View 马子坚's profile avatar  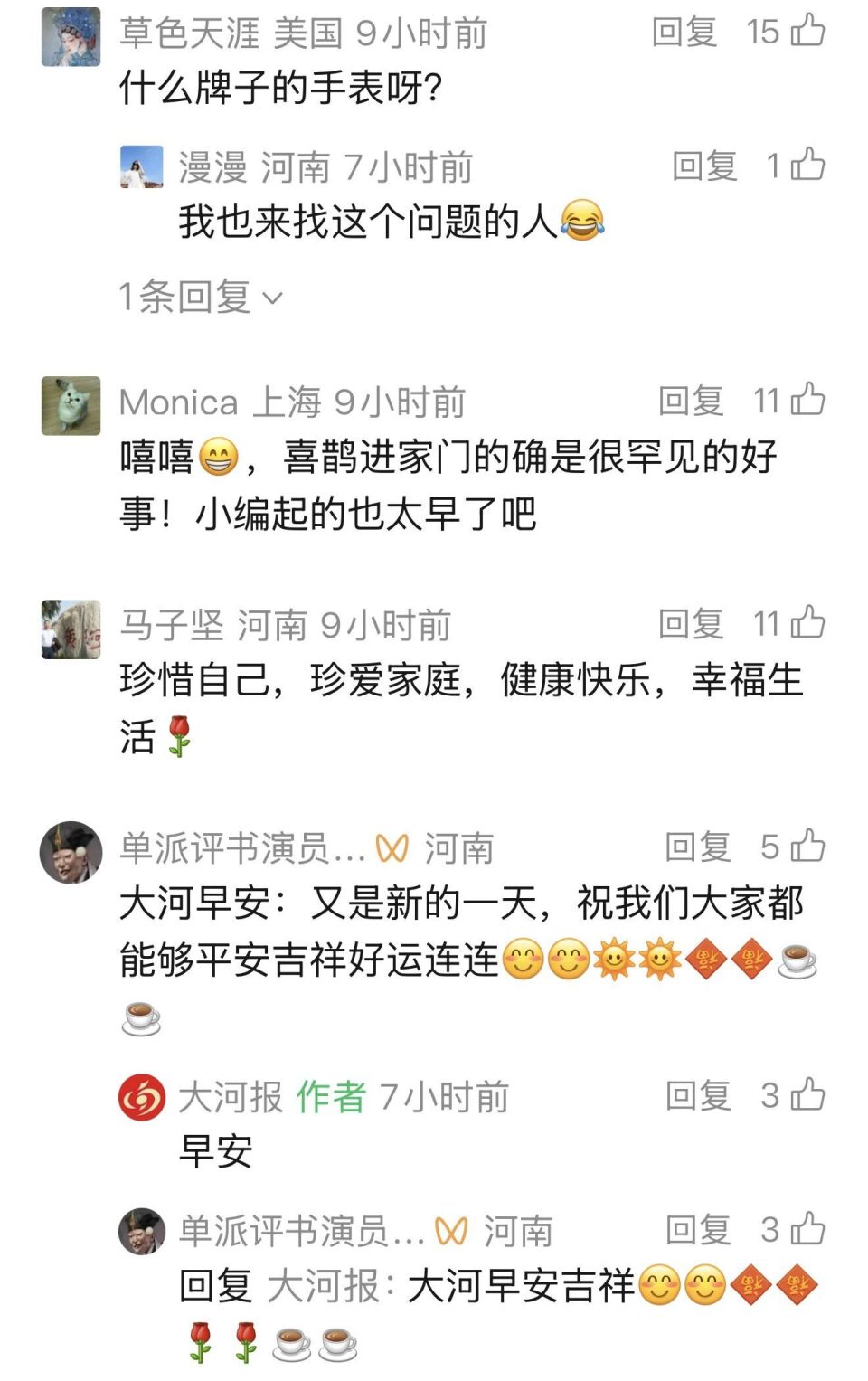(x=71, y=629)
